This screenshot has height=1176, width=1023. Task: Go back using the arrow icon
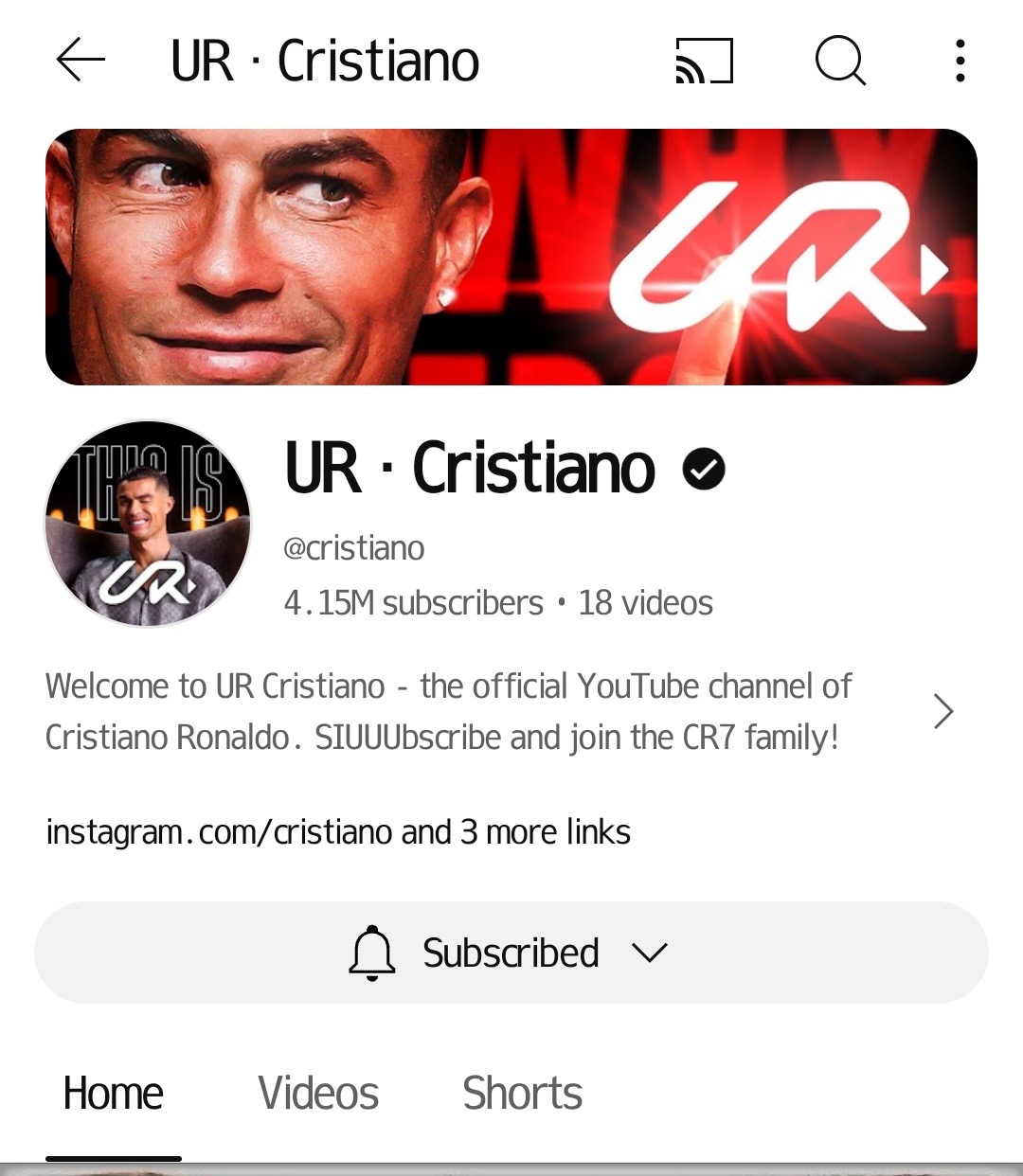tap(81, 62)
